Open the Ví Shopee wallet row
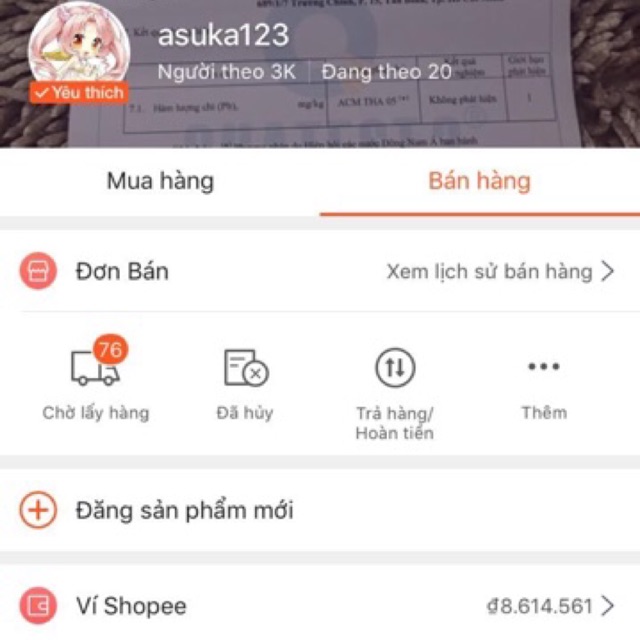Viewport: 640px width, 640px height. pos(320,605)
